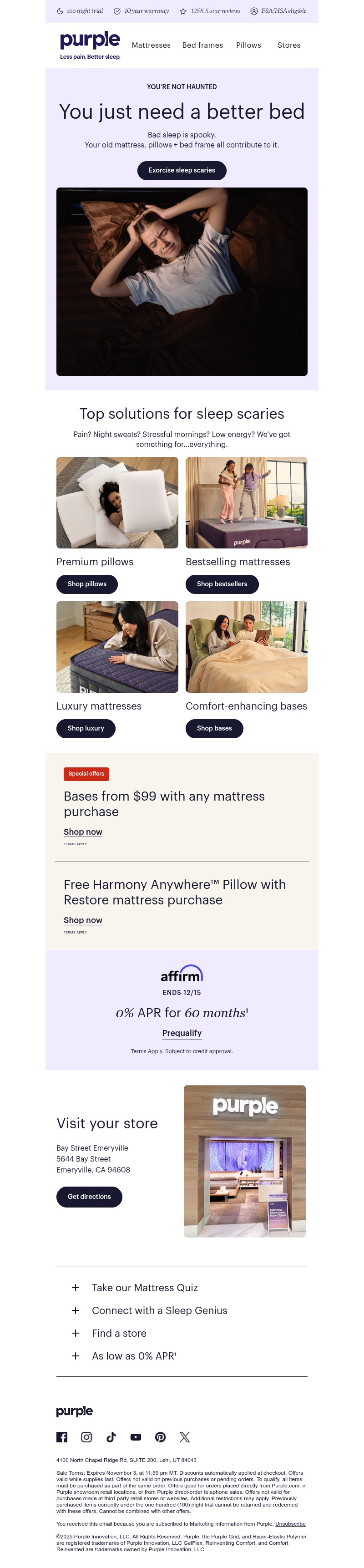The width and height of the screenshot is (364, 1568).
Task: Open the Stores link
Action: point(288,45)
